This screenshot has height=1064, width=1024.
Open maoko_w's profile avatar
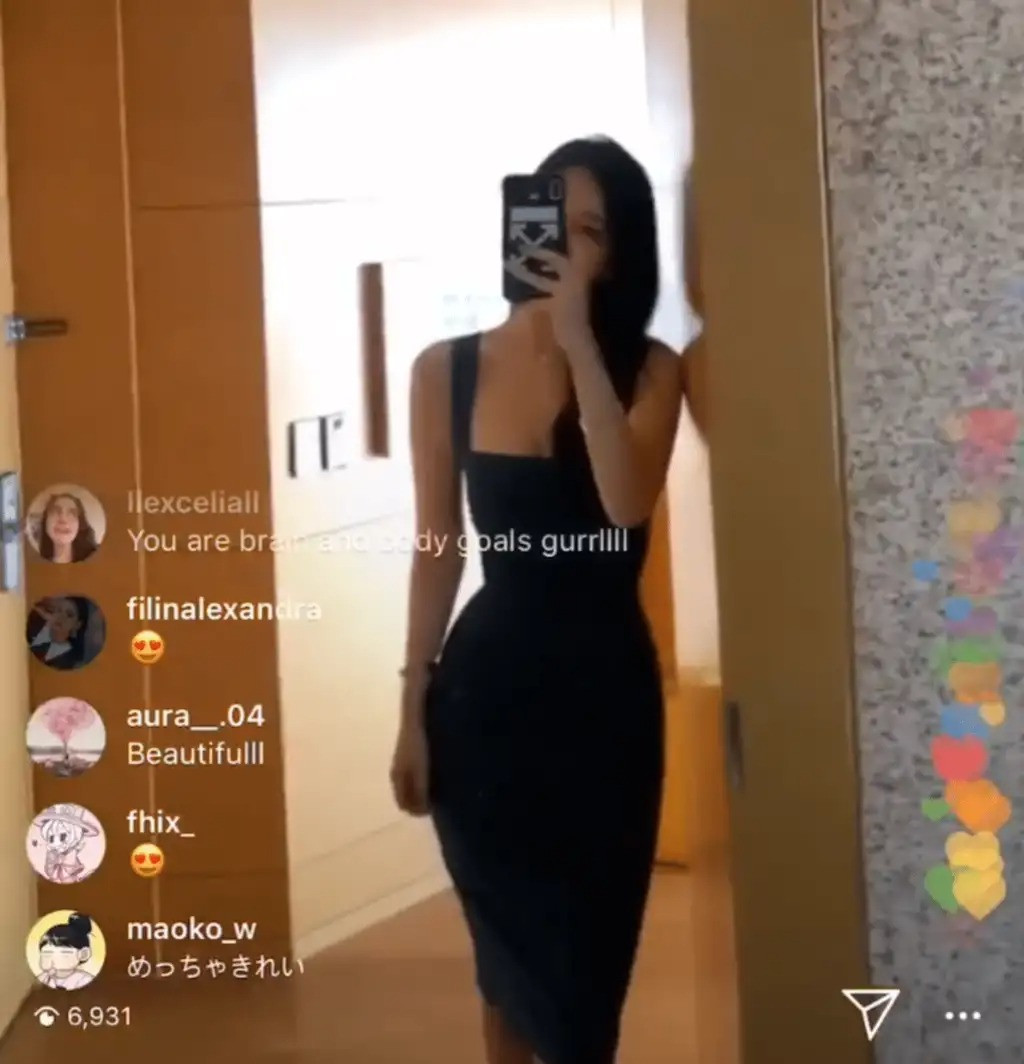click(x=66, y=950)
